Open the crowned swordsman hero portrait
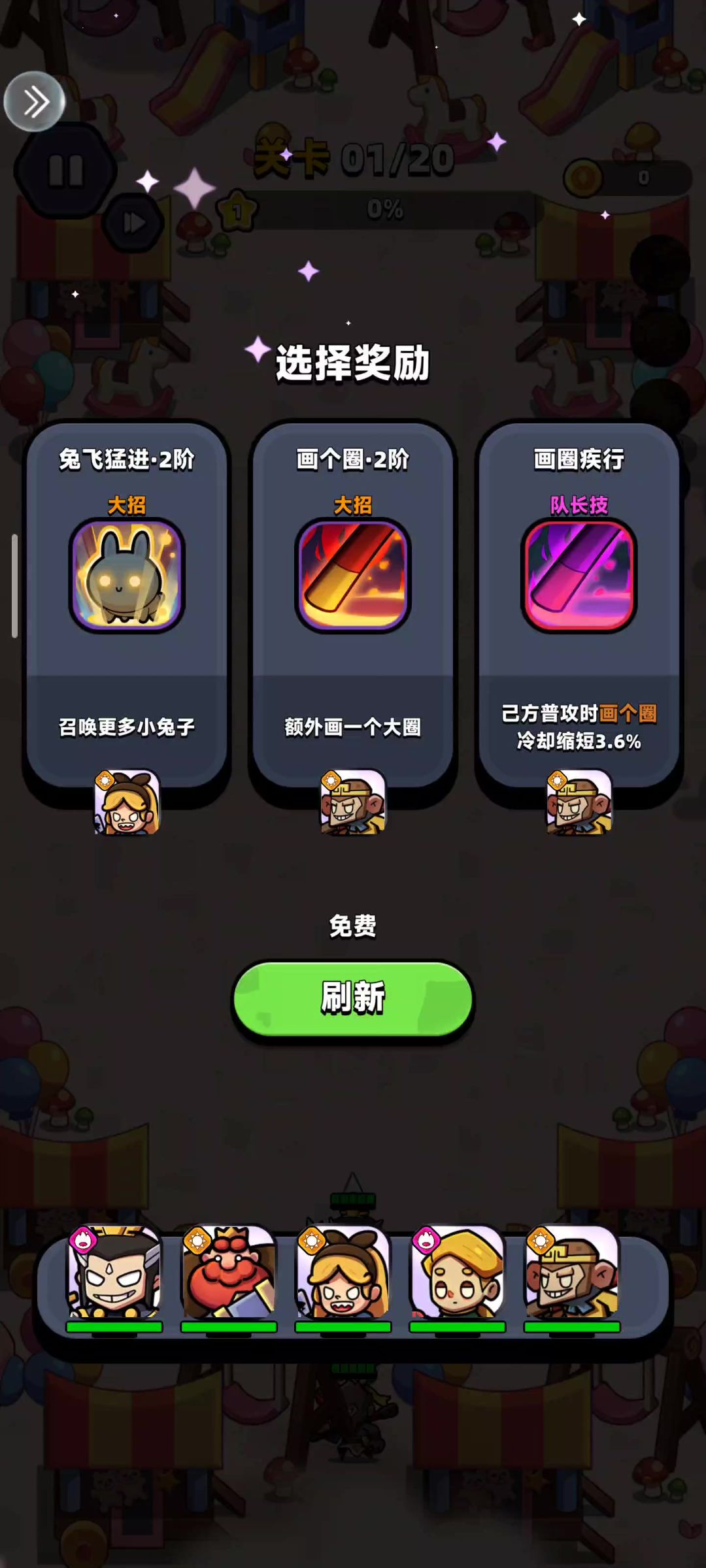 [x=114, y=1273]
